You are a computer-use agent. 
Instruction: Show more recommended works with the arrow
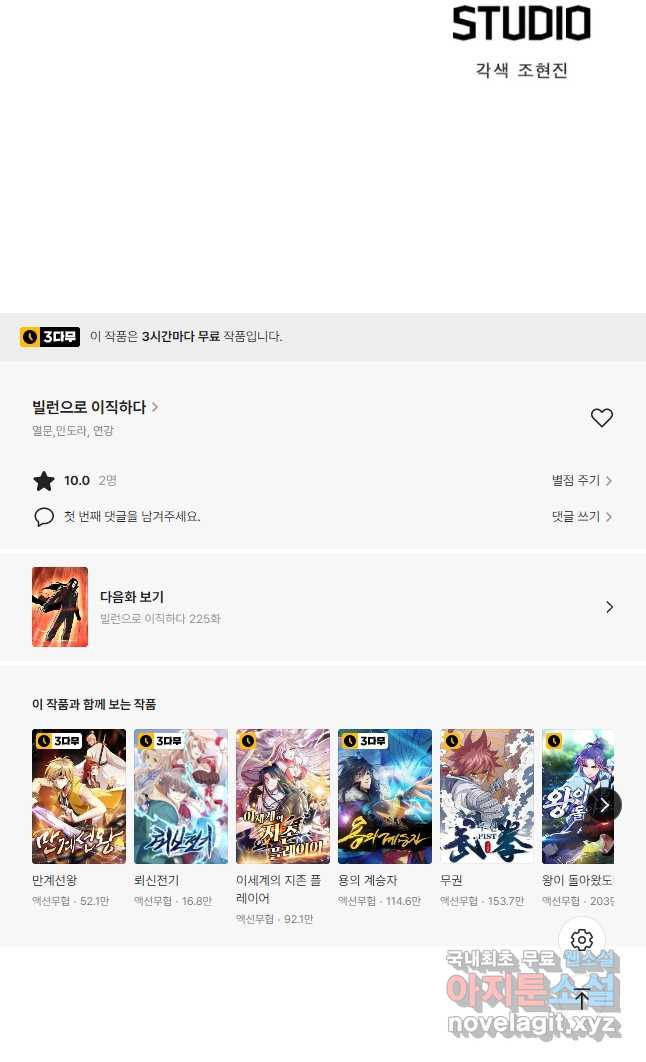604,805
